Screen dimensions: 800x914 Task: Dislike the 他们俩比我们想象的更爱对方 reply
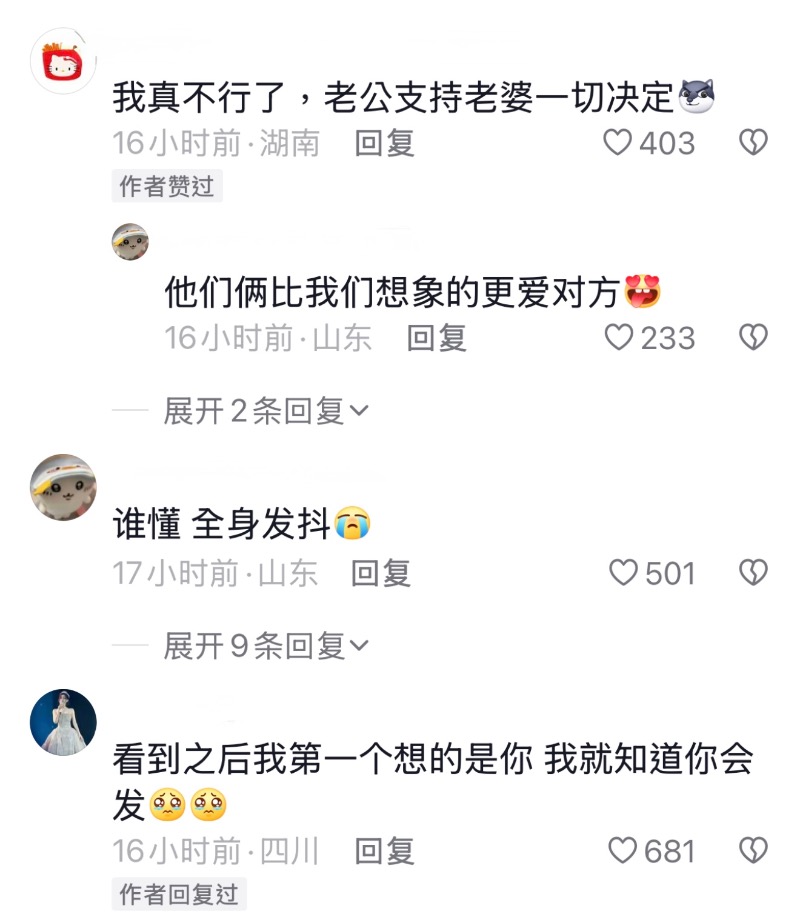pyautogui.click(x=752, y=338)
